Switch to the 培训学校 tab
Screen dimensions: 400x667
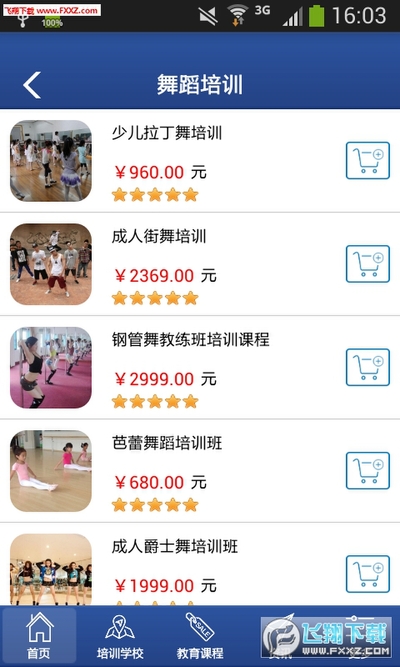tap(120, 636)
